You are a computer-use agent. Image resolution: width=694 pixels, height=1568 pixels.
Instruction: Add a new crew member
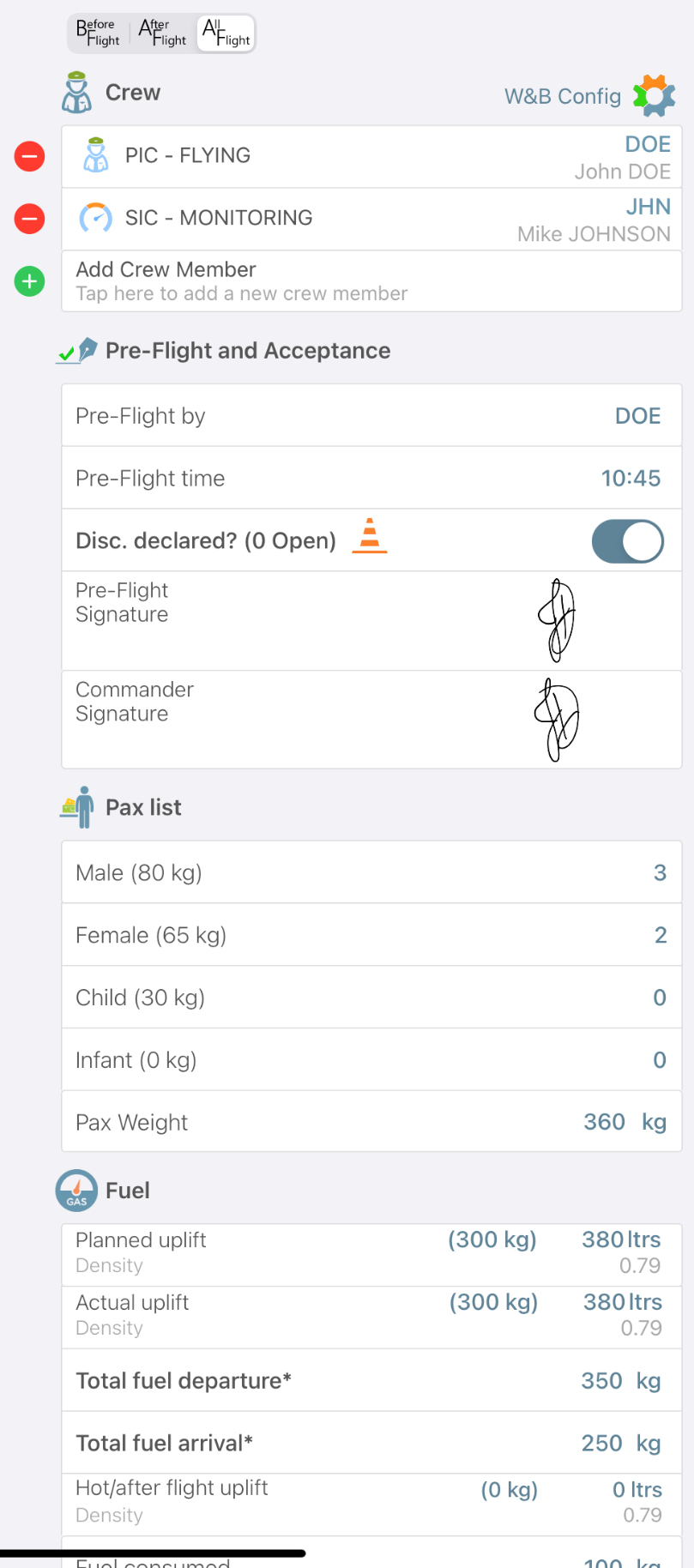pyautogui.click(x=371, y=281)
